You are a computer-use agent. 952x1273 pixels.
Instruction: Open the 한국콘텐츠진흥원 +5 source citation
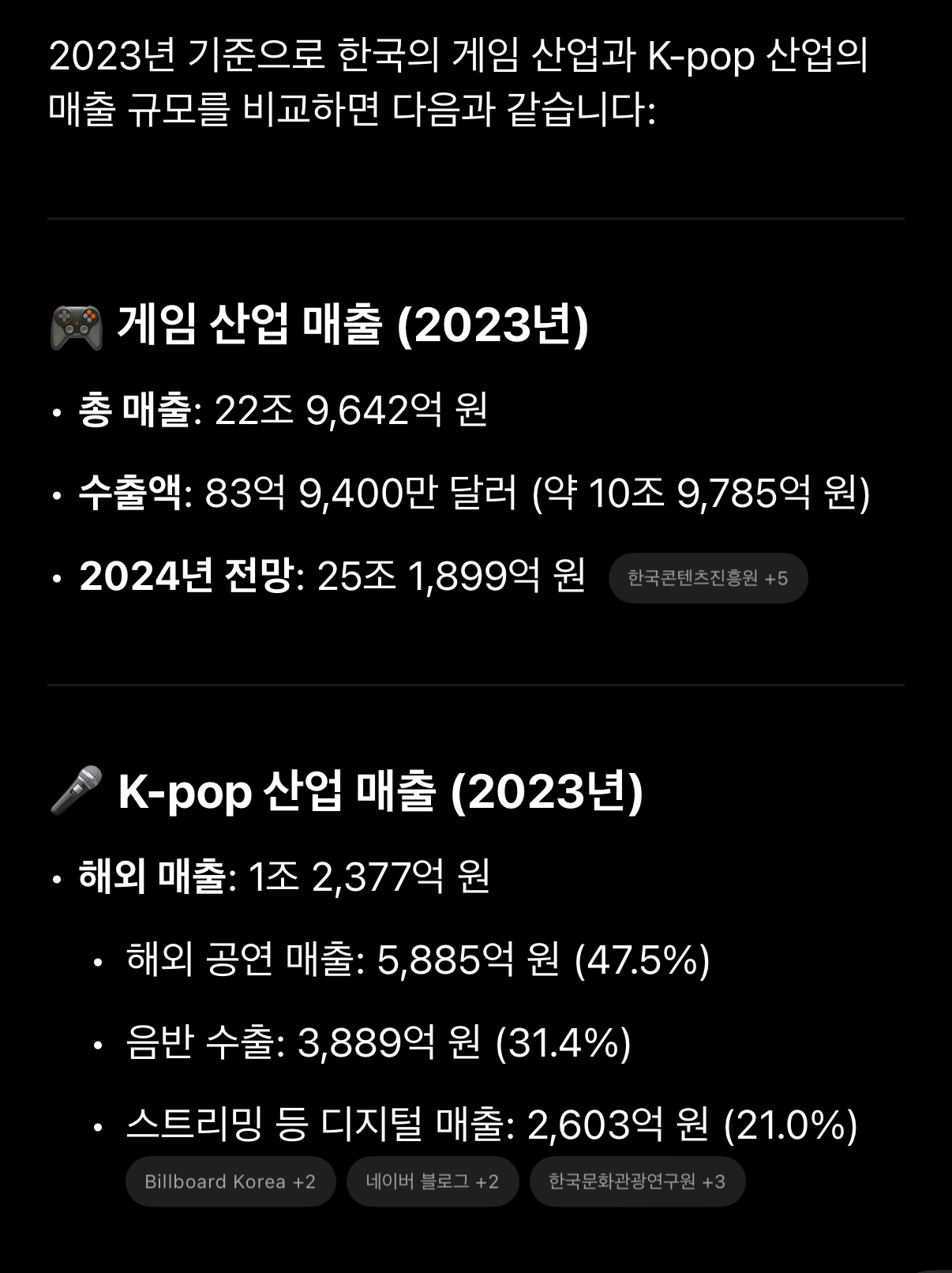(708, 577)
